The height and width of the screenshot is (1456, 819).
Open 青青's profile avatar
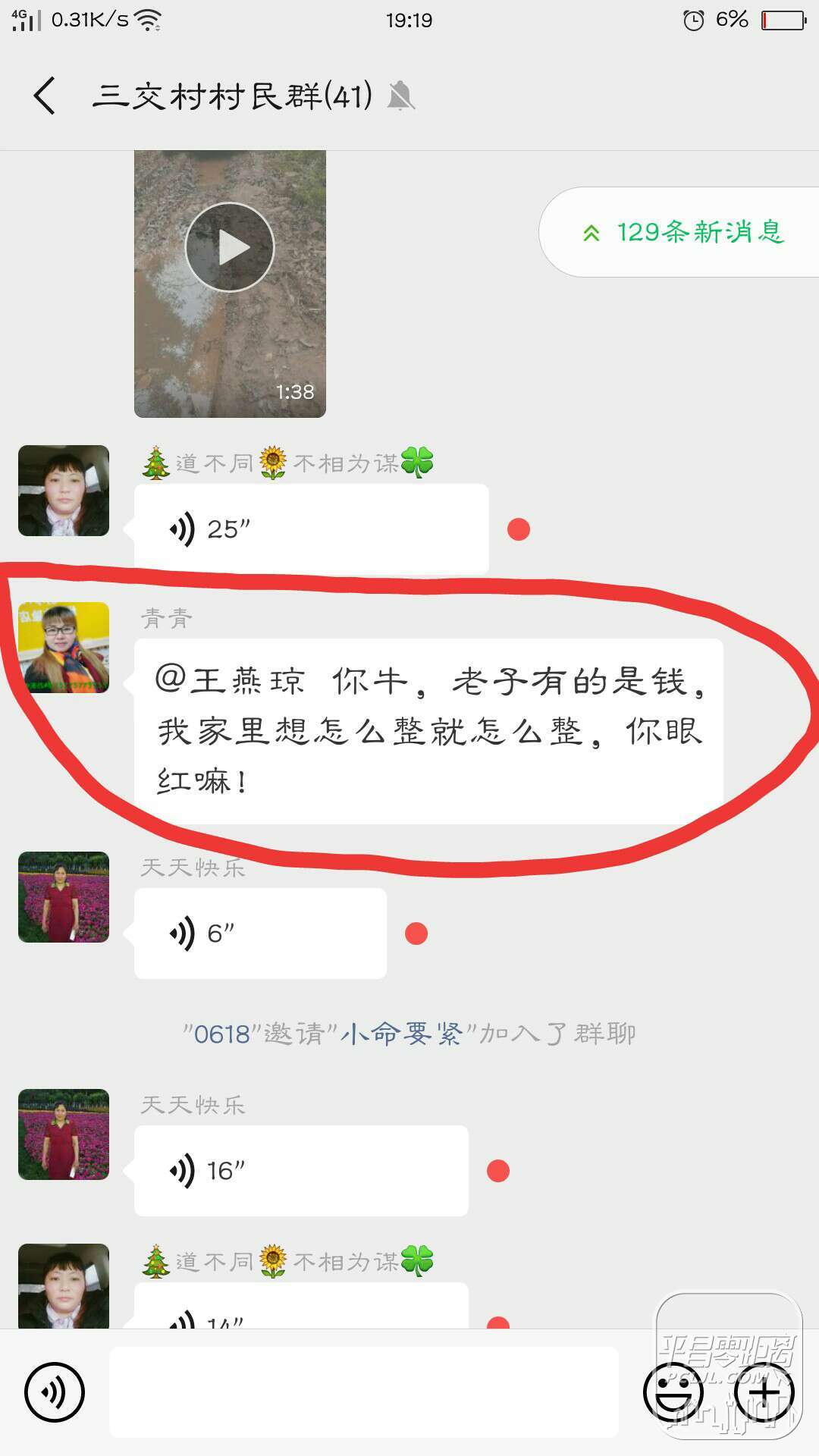point(64,647)
